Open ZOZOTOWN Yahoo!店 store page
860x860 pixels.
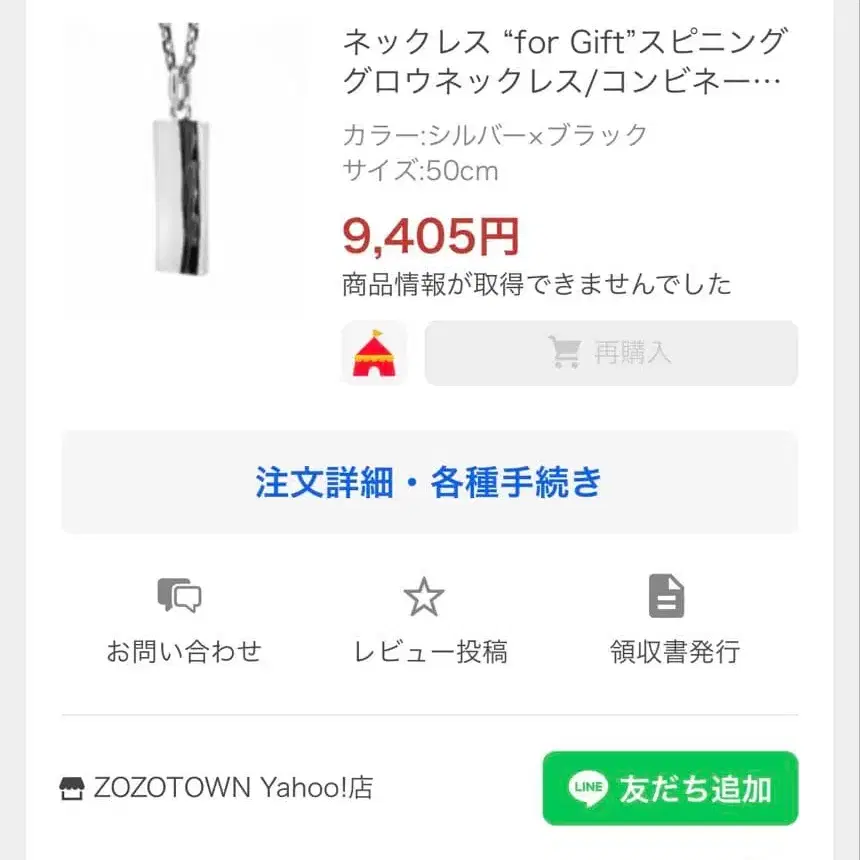pyautogui.click(x=217, y=788)
